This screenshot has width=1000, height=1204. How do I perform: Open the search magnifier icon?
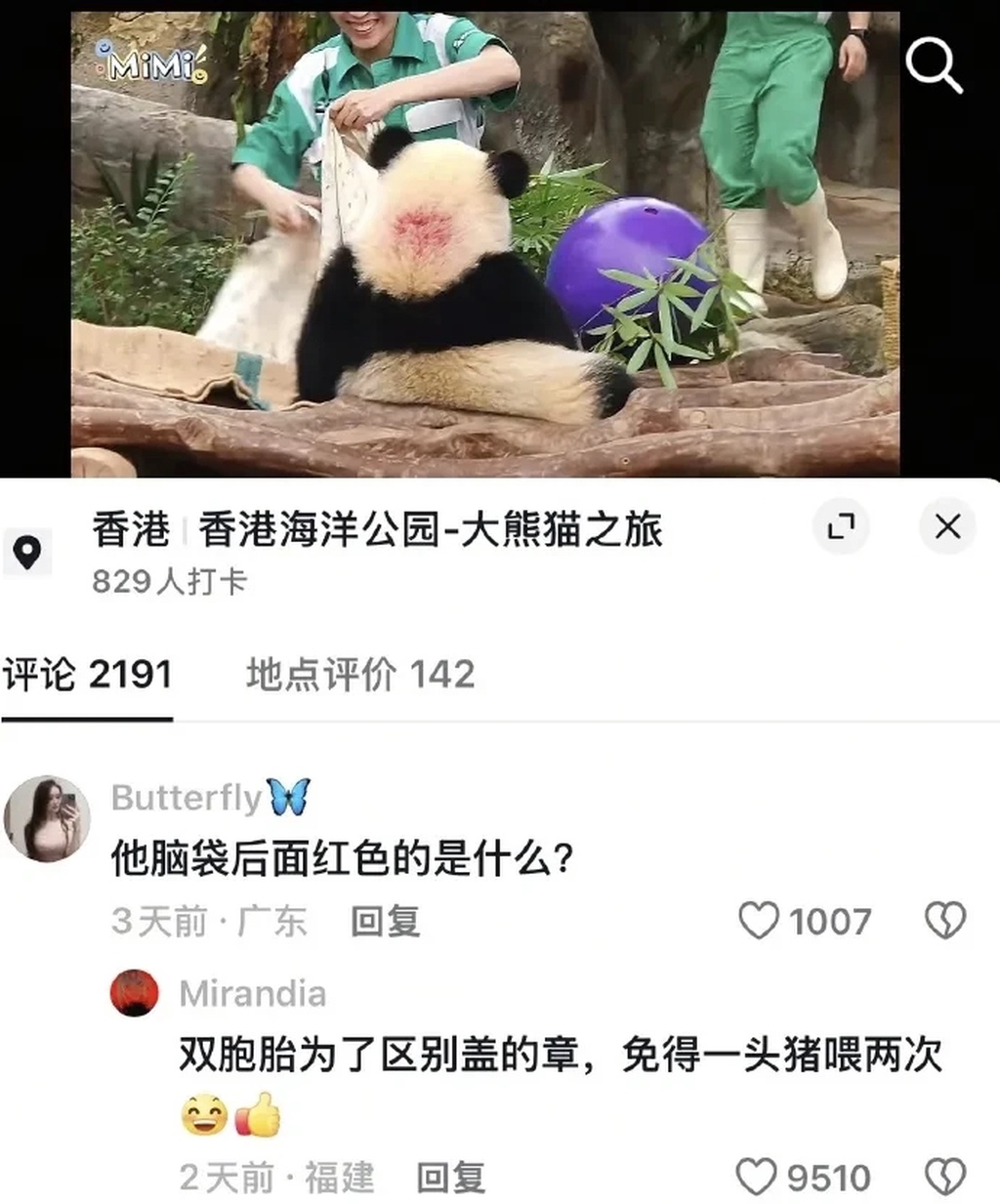pos(934,65)
